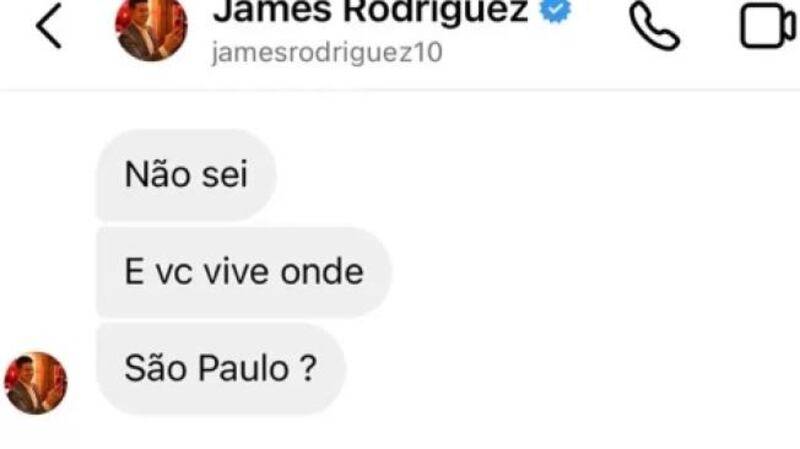Go back to the message list
The width and height of the screenshot is (800, 449).
pos(47,27)
